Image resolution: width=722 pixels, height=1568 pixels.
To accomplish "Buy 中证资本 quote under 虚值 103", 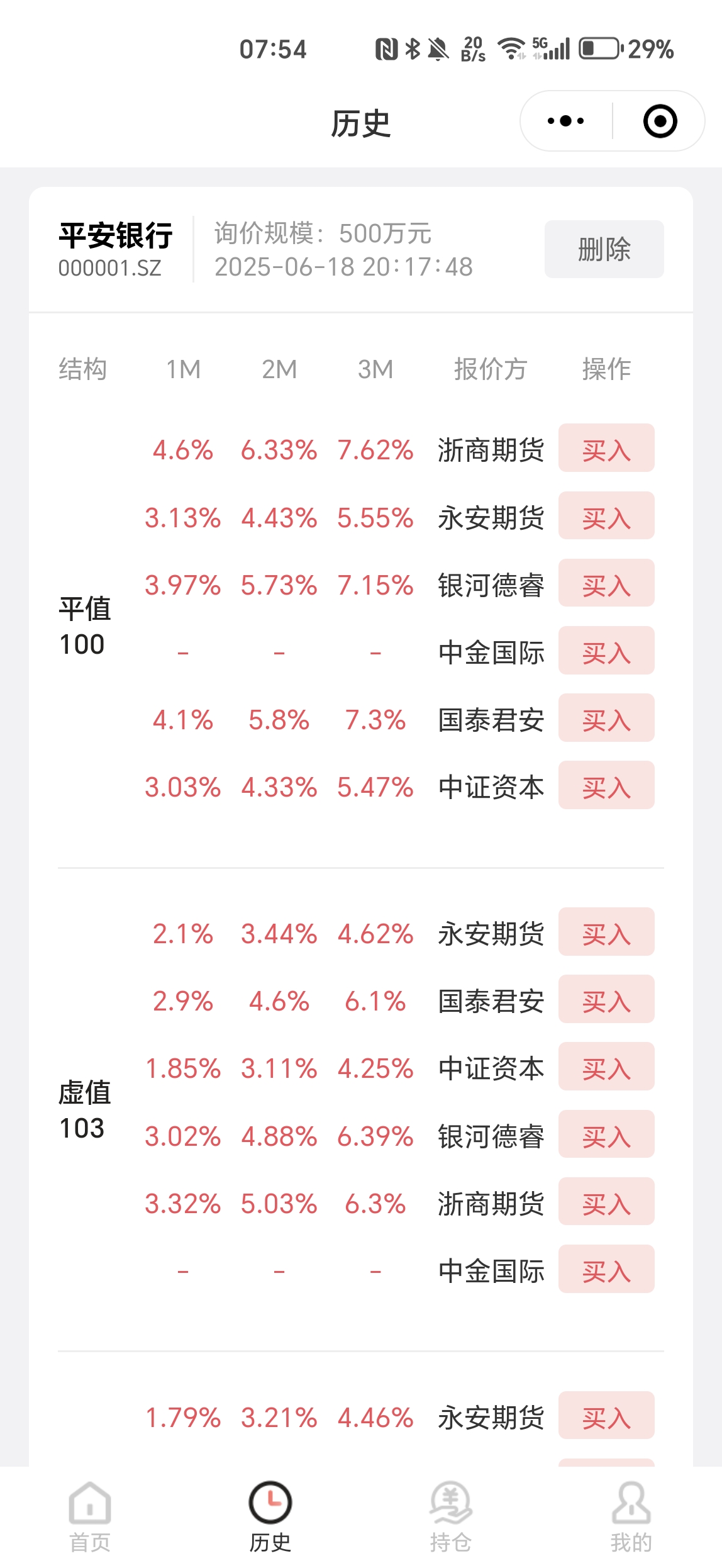I will pos(606,1066).
